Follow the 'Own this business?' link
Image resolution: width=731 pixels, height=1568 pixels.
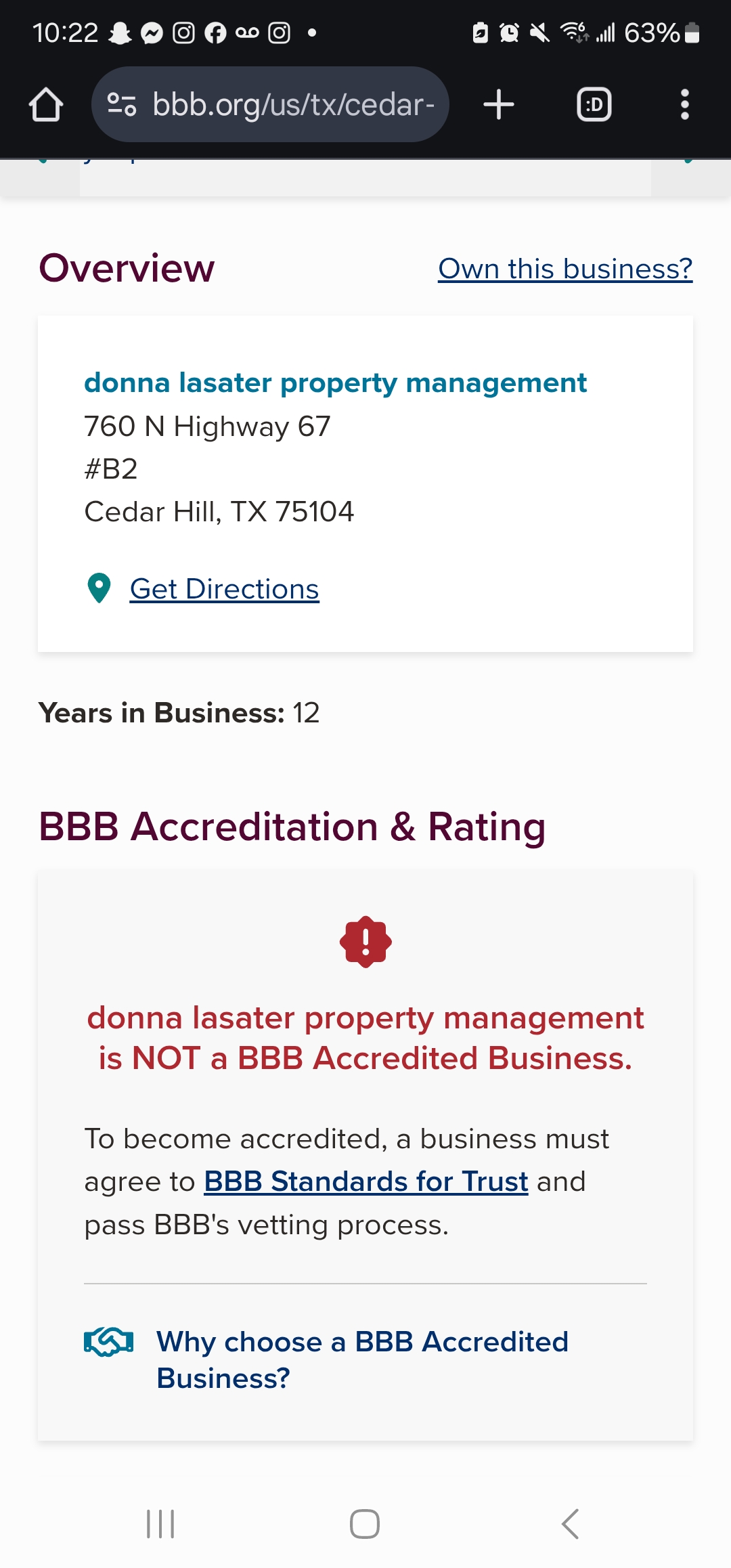coord(565,269)
